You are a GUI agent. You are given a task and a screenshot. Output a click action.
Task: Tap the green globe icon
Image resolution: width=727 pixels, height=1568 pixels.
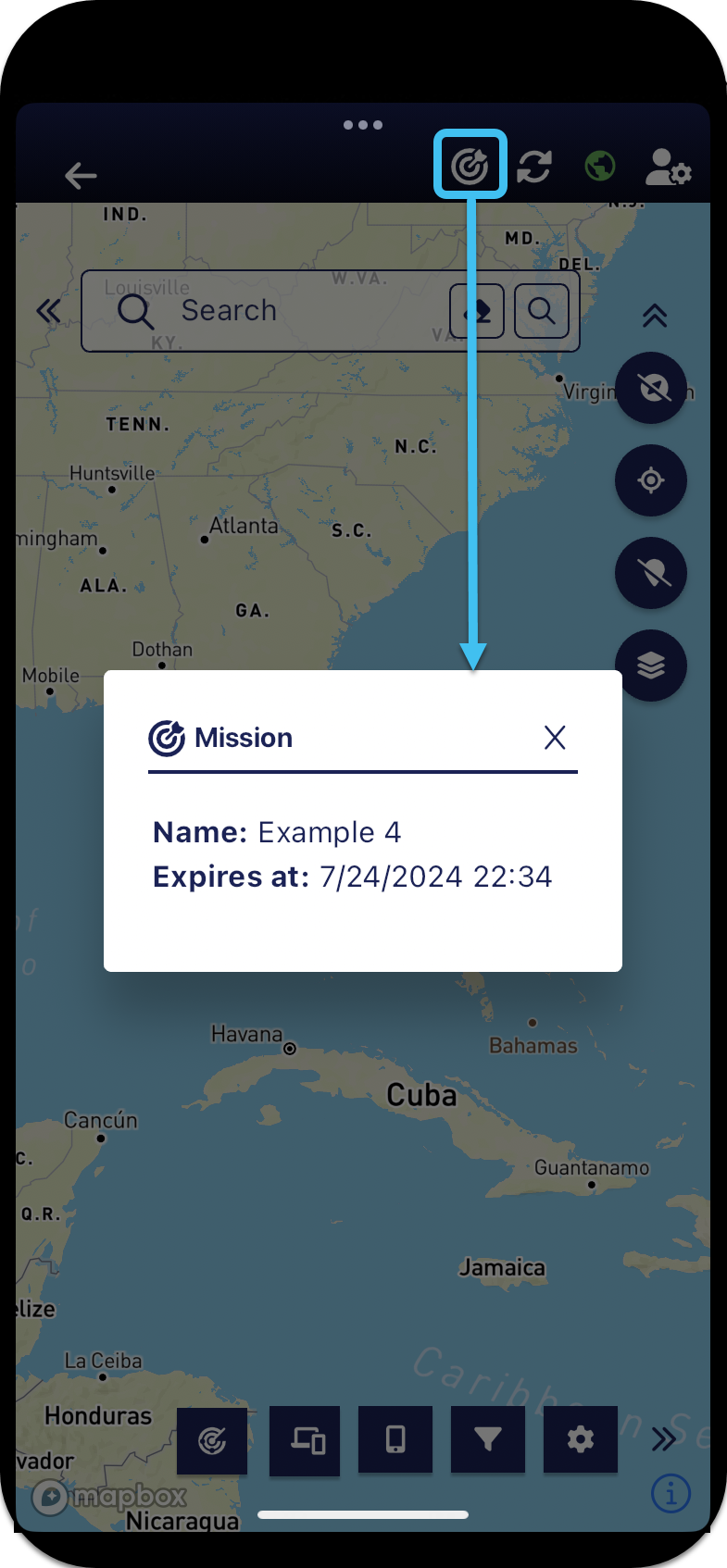tap(600, 167)
